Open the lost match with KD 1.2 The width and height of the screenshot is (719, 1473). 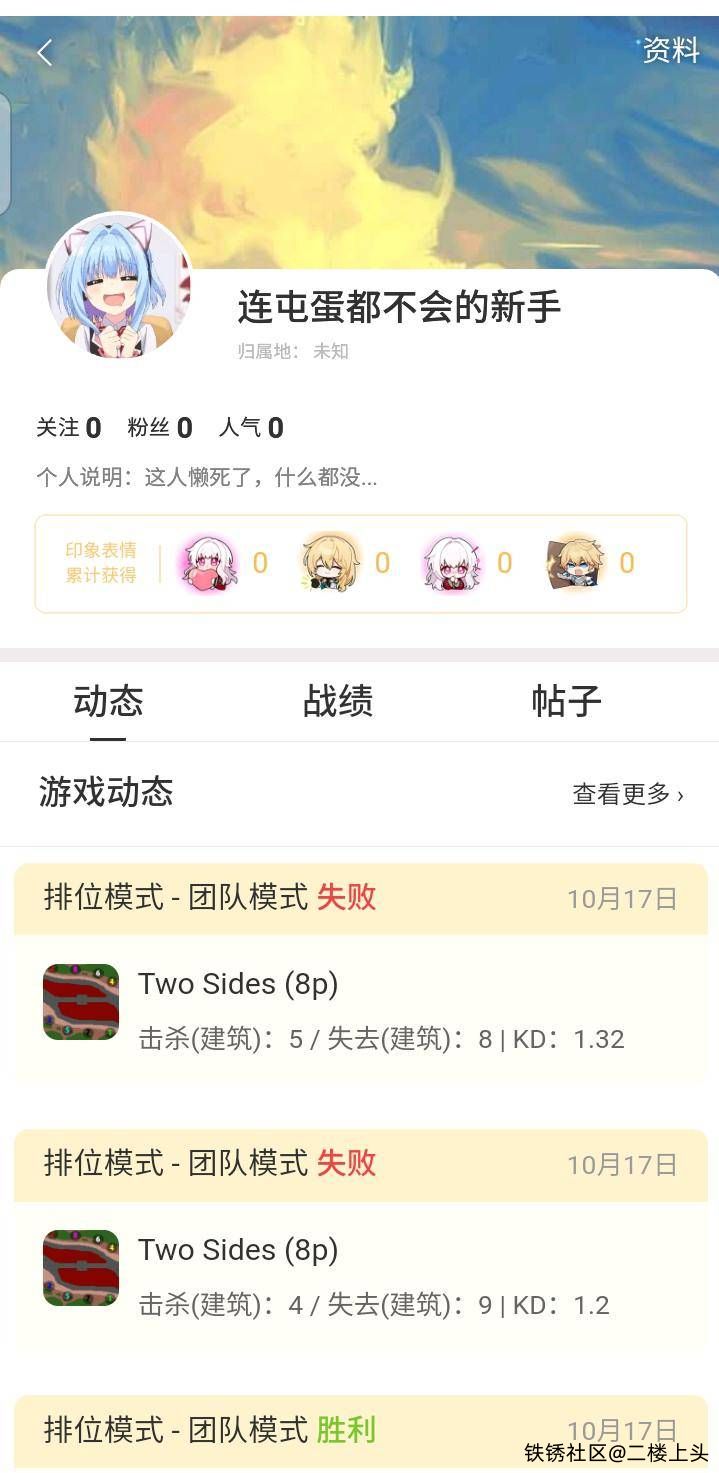(x=360, y=1276)
